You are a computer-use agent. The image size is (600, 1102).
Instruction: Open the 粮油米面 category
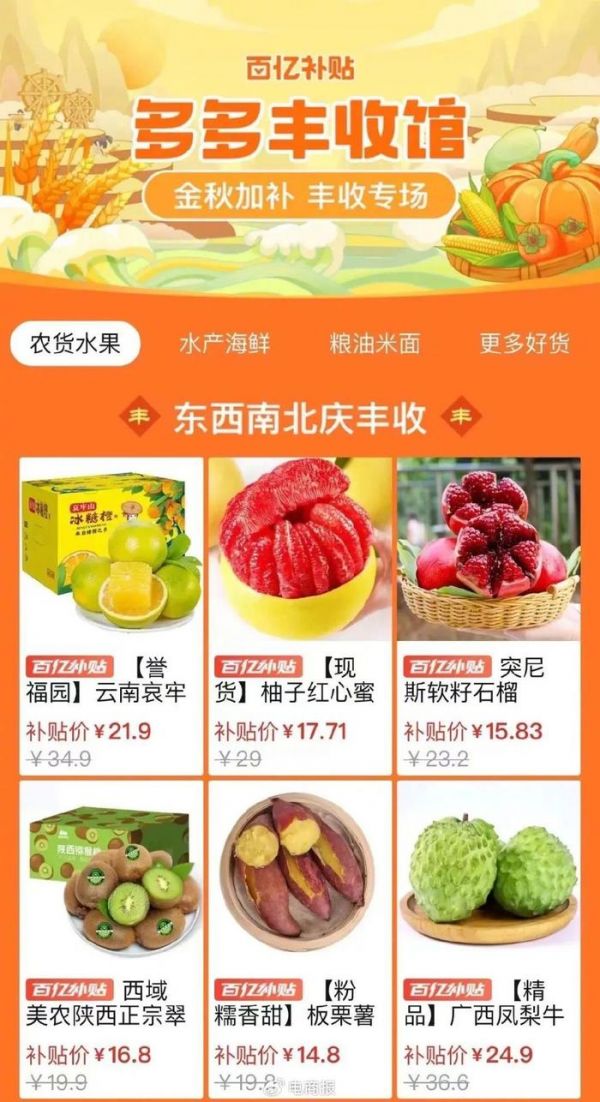pyautogui.click(x=375, y=345)
